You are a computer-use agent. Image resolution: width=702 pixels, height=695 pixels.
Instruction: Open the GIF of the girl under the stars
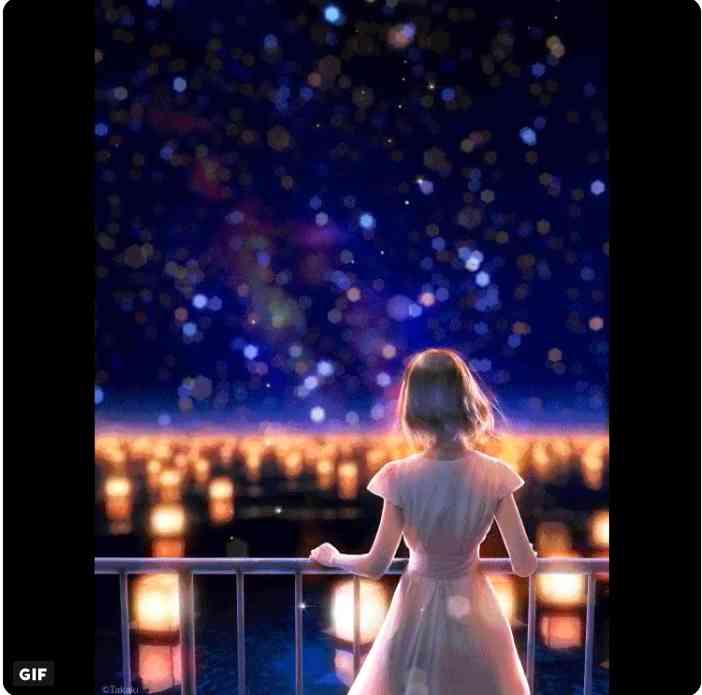[351, 347]
